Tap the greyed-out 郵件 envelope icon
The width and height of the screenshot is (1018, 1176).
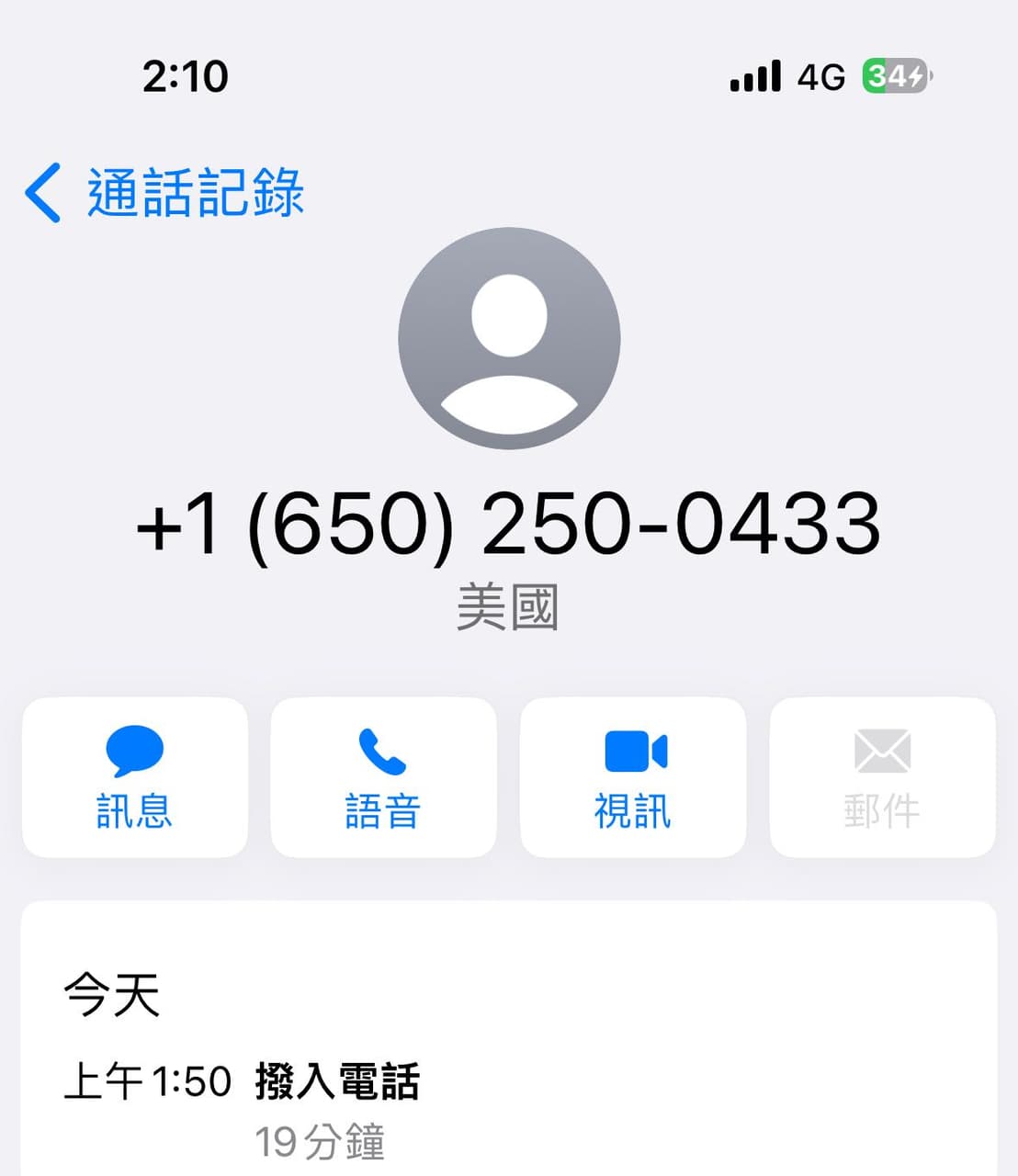pyautogui.click(x=882, y=752)
